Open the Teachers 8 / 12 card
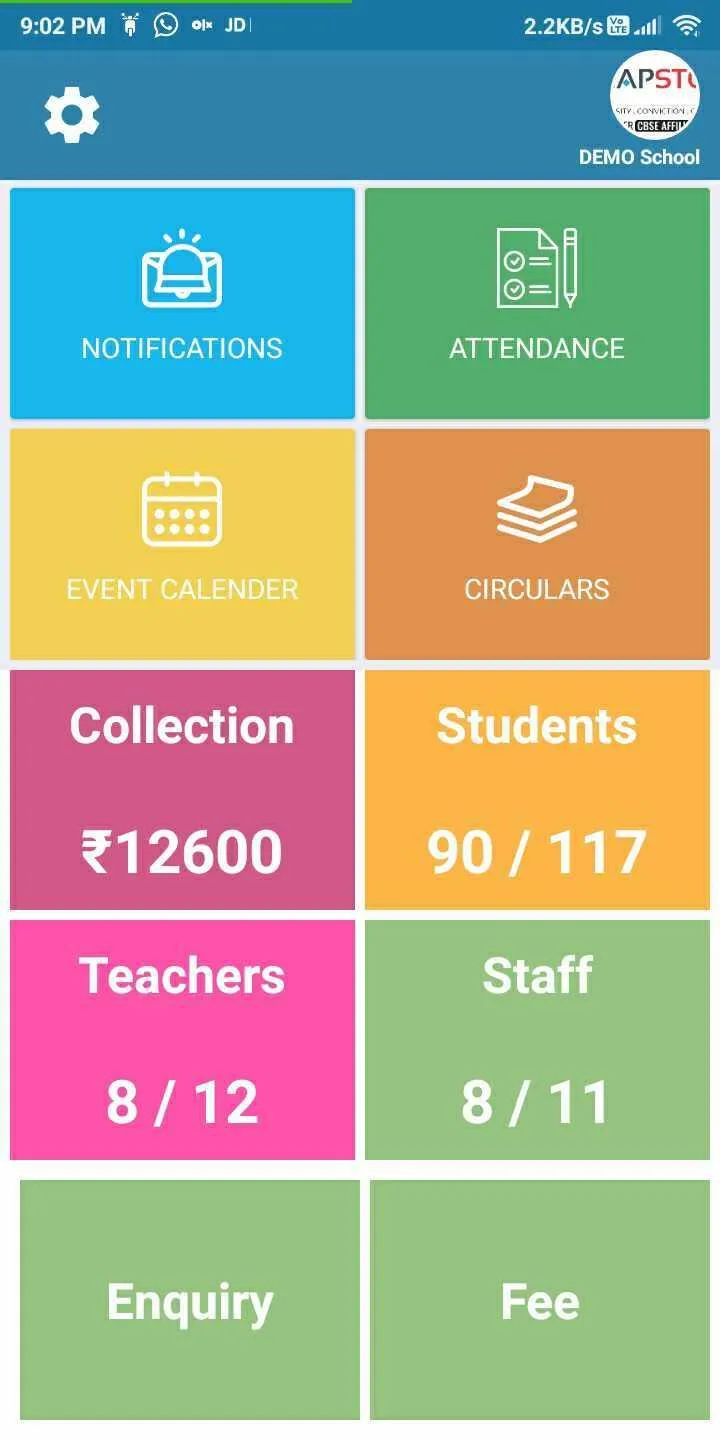The height and width of the screenshot is (1440, 720). coord(182,1040)
